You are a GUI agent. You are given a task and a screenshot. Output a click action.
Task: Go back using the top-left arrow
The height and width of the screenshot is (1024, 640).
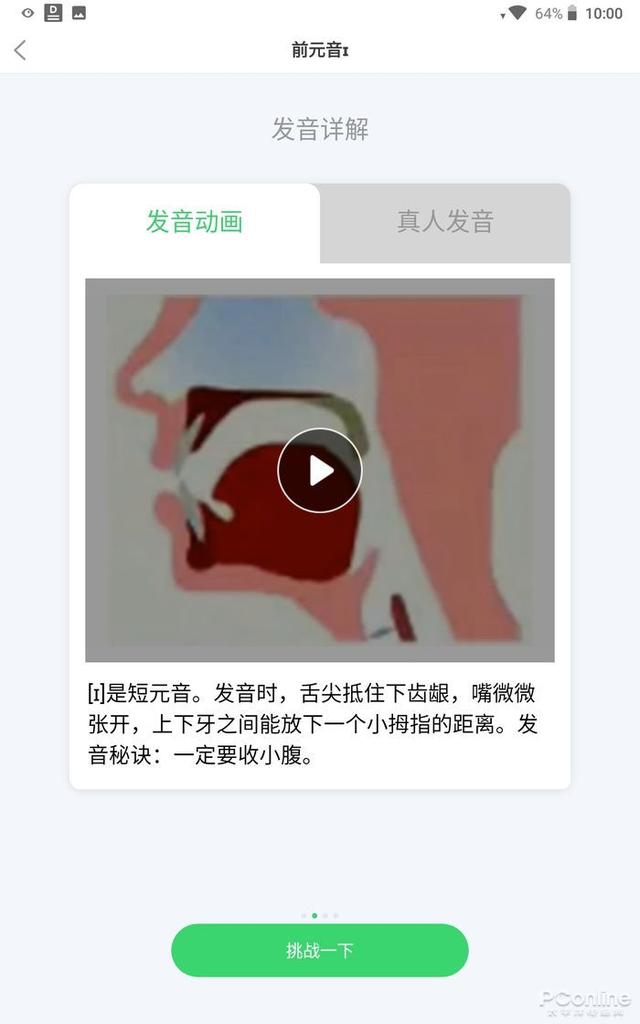pos(21,50)
